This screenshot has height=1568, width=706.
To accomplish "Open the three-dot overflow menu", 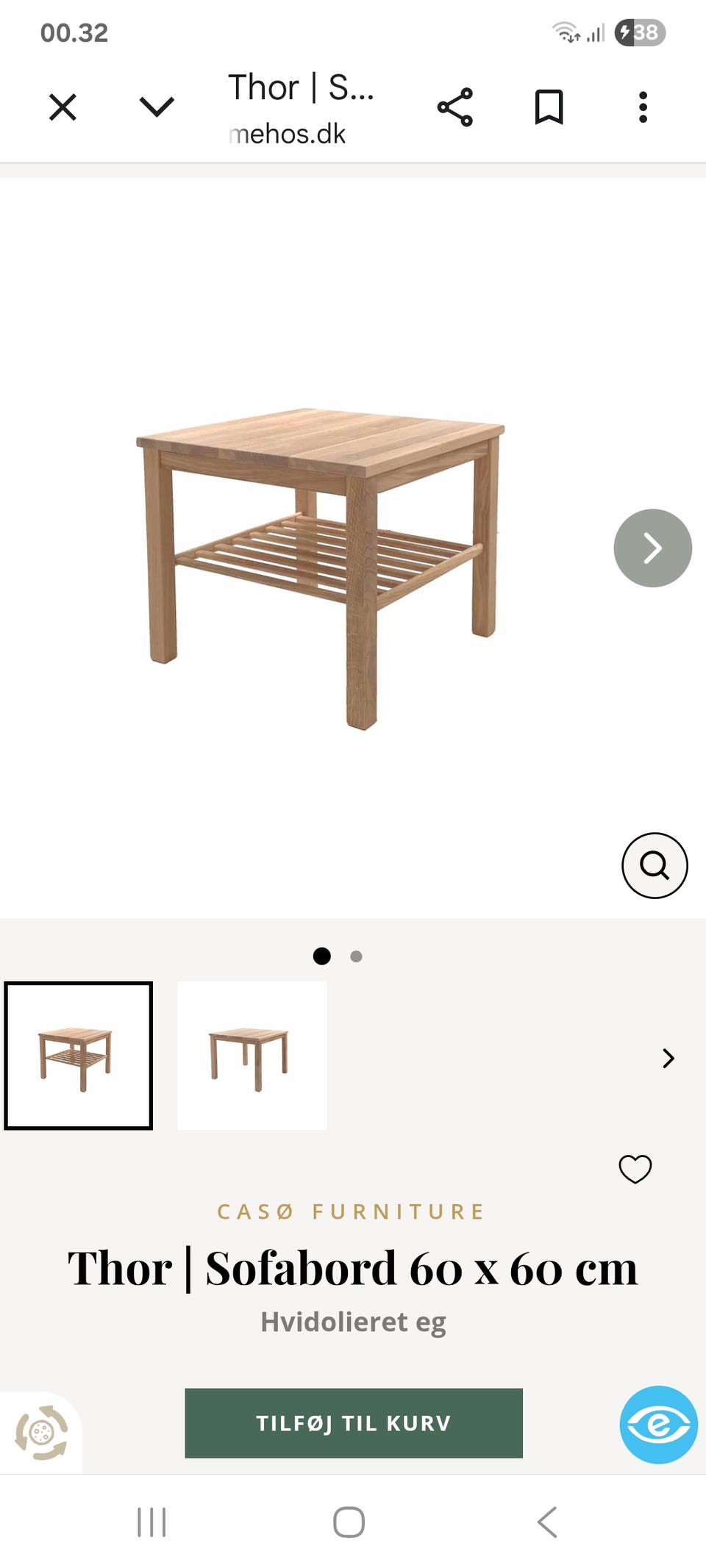I will (643, 107).
